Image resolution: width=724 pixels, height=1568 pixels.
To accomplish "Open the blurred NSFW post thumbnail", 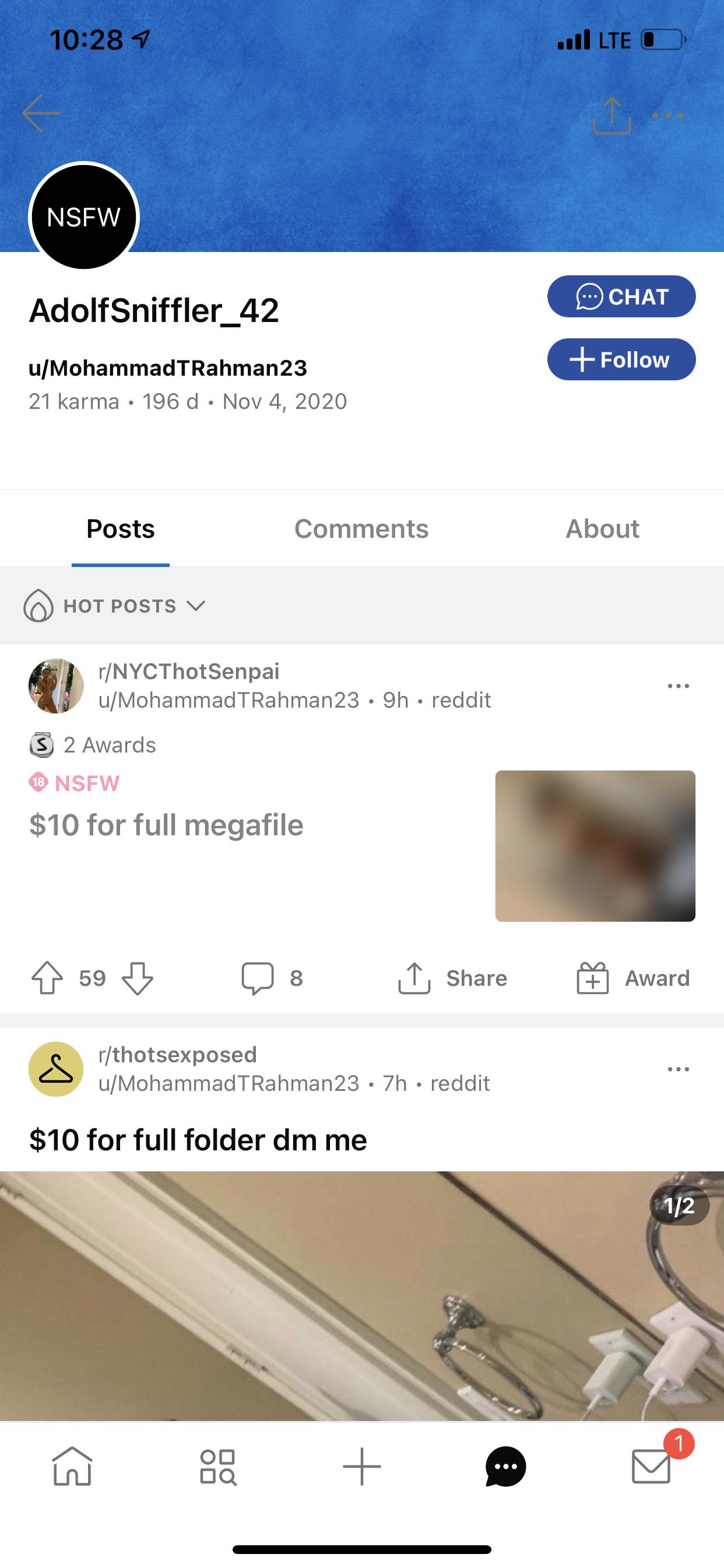I will [x=595, y=845].
